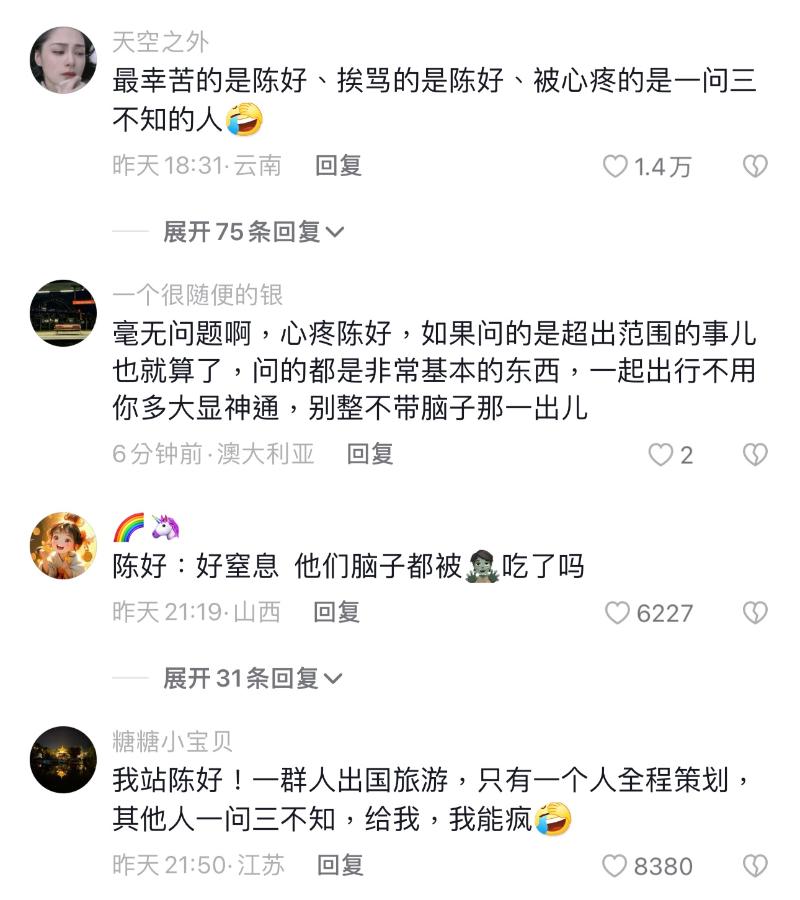Viewport: 800px width, 900px height.
Task: View the profile of the 山西 commenter
Action: point(64,546)
